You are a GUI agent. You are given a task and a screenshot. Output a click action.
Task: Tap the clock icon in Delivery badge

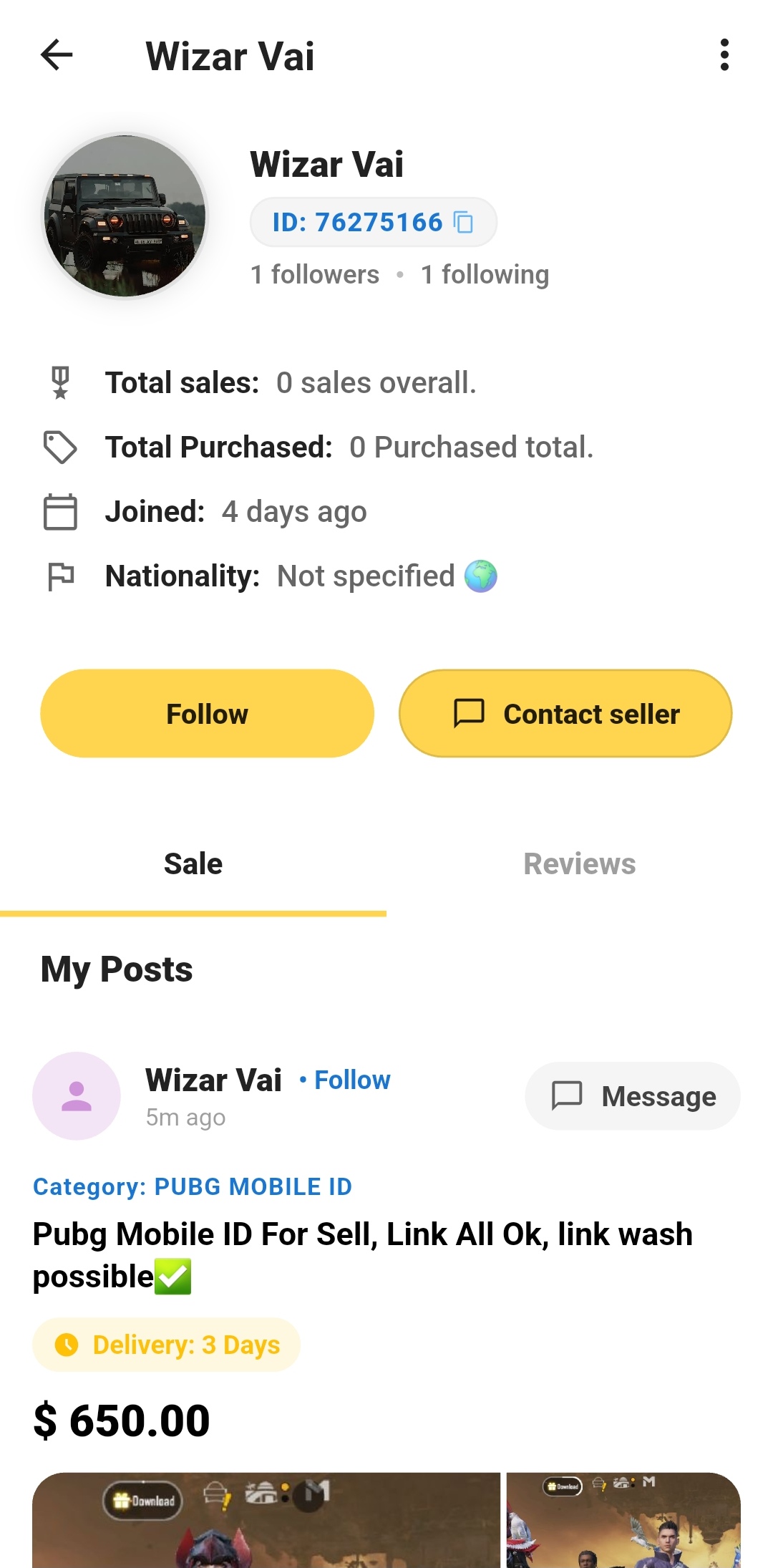click(x=68, y=1345)
